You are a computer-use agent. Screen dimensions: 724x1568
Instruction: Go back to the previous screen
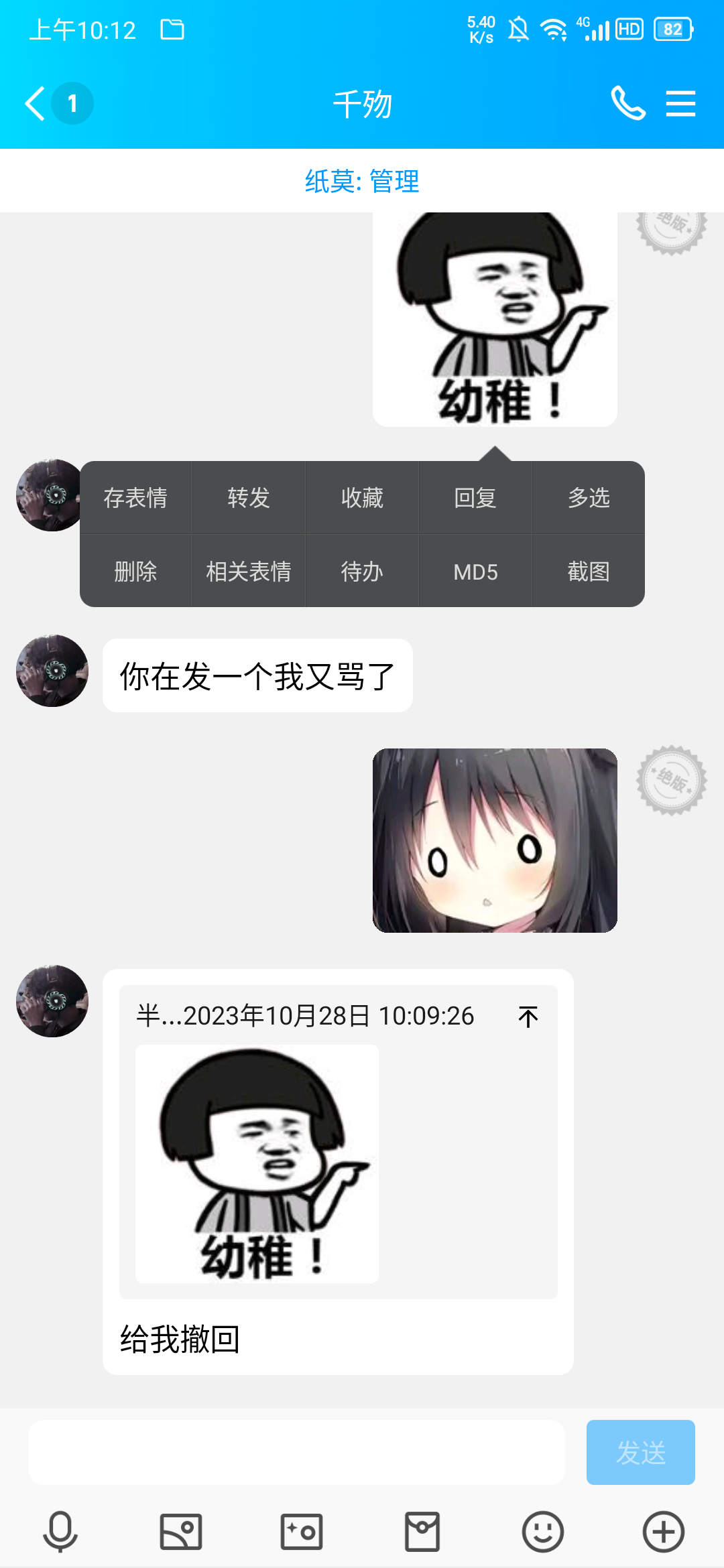click(x=36, y=104)
